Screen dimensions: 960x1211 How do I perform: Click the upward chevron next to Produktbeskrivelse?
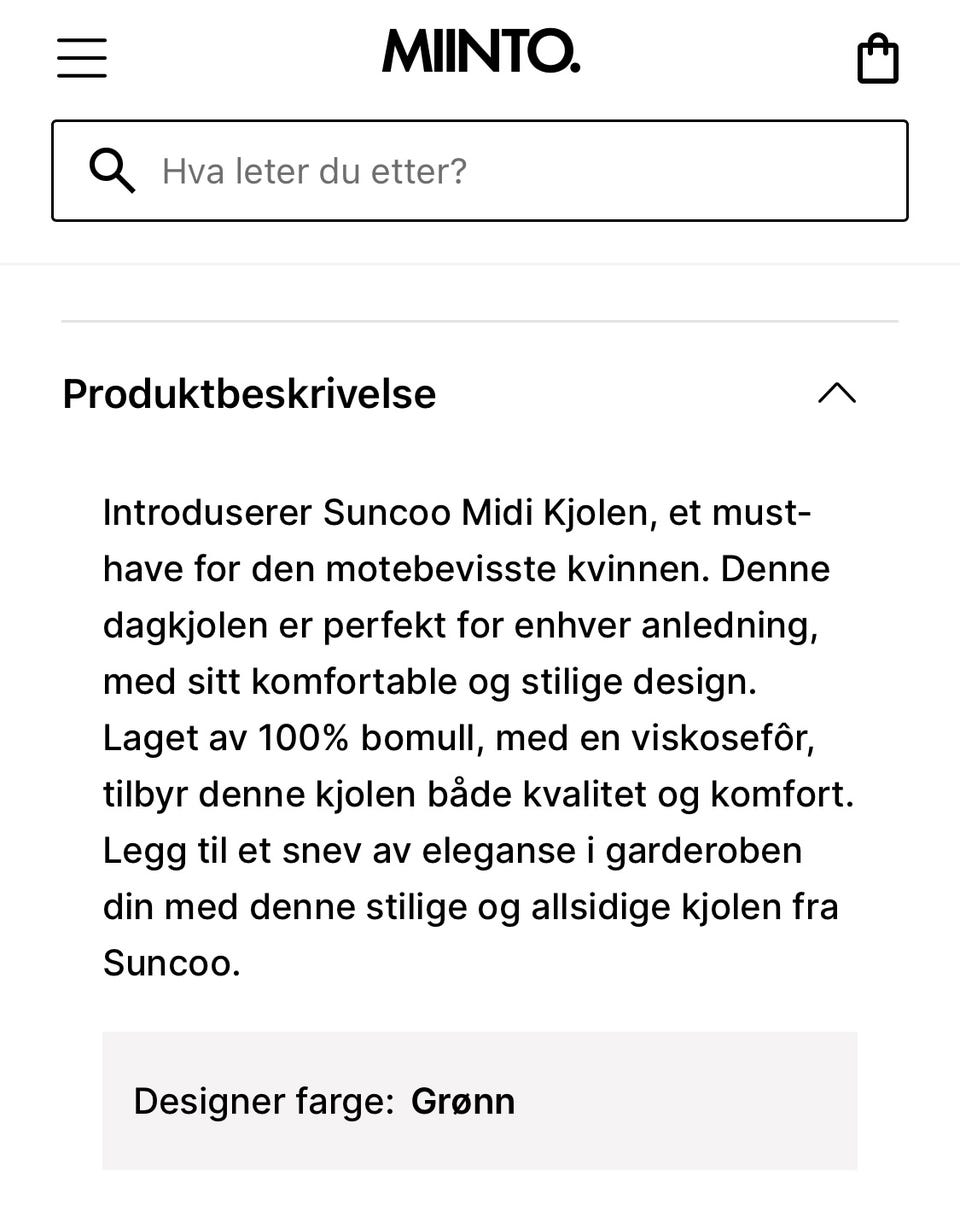click(837, 393)
